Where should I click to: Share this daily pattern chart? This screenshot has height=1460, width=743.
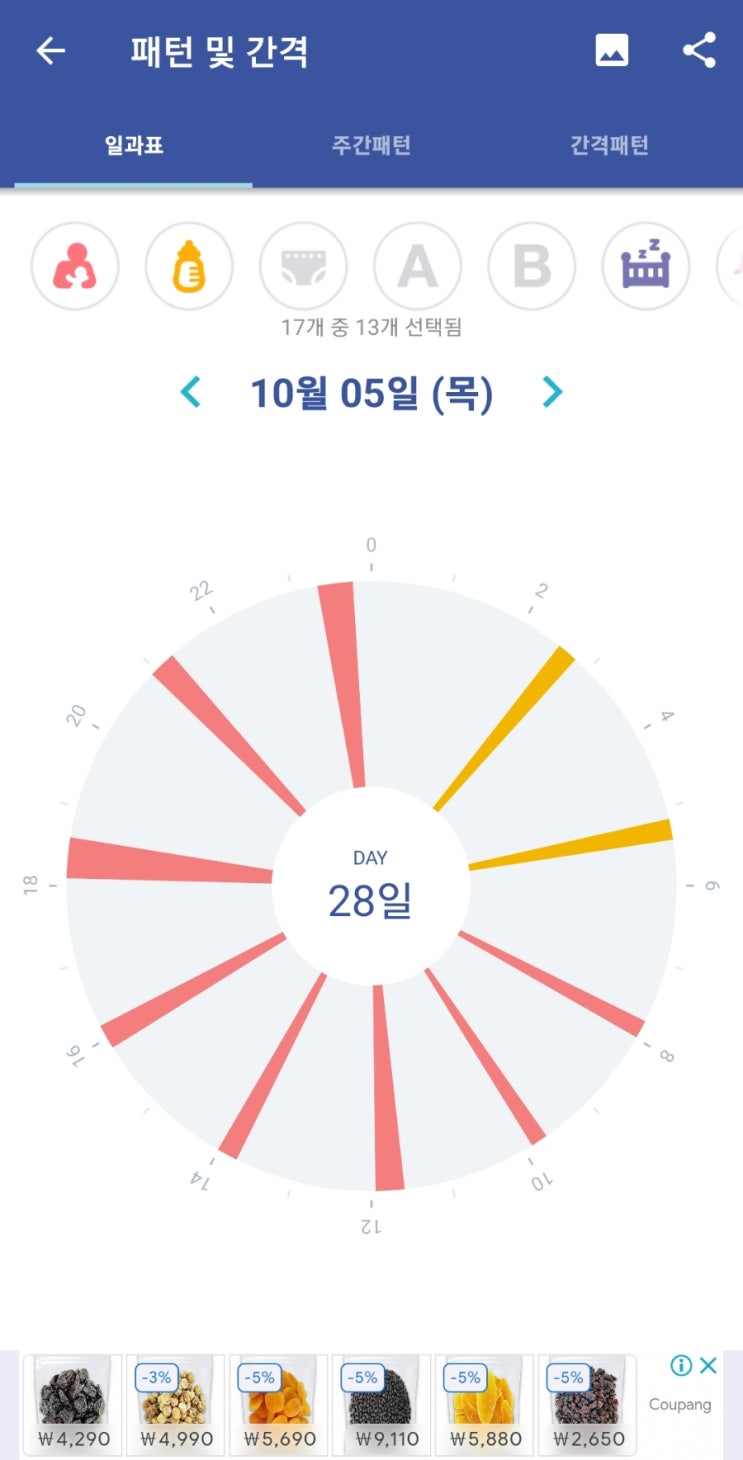pyautogui.click(x=699, y=50)
